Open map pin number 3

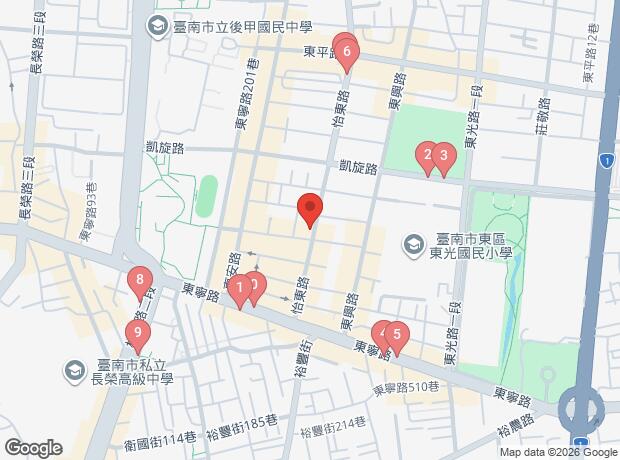point(444,156)
